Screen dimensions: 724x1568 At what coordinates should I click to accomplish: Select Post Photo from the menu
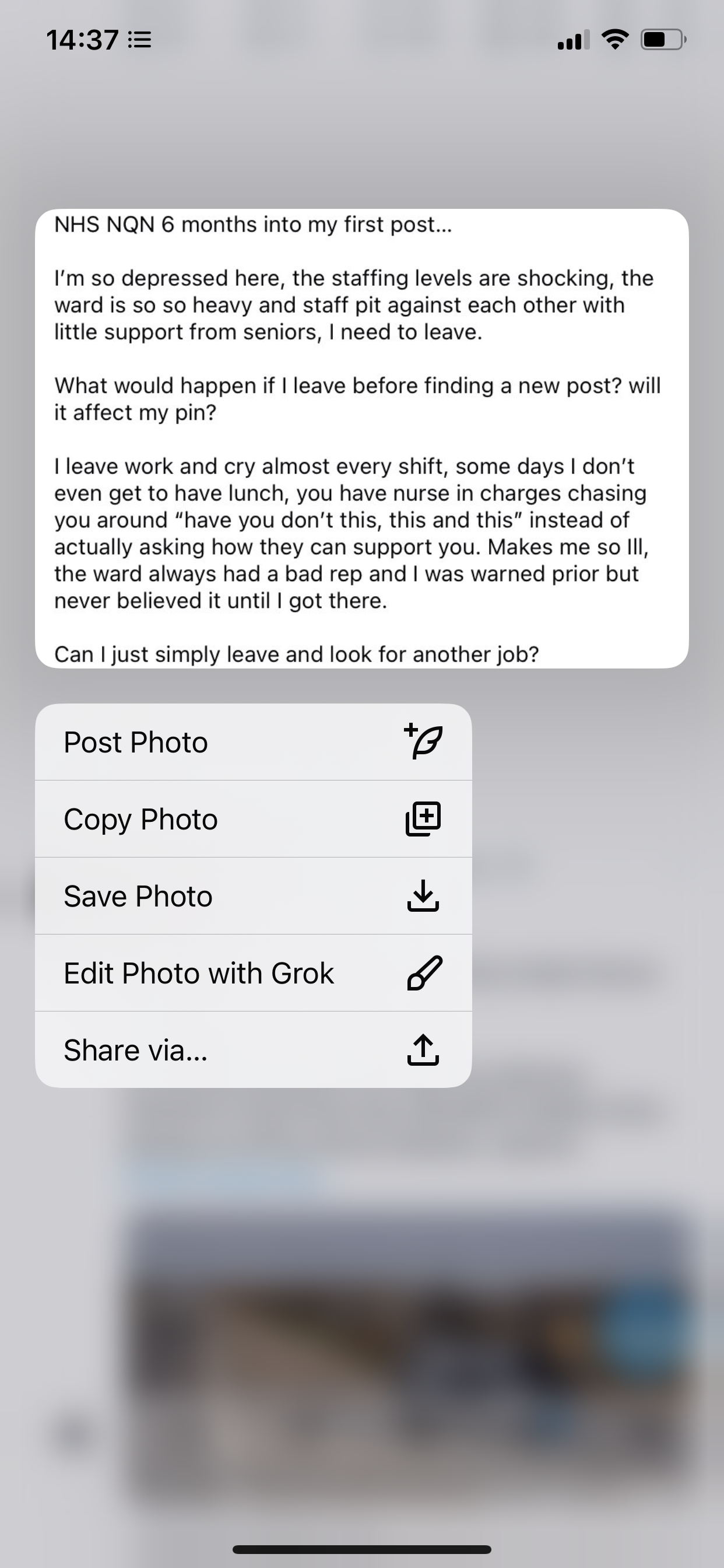(x=253, y=742)
